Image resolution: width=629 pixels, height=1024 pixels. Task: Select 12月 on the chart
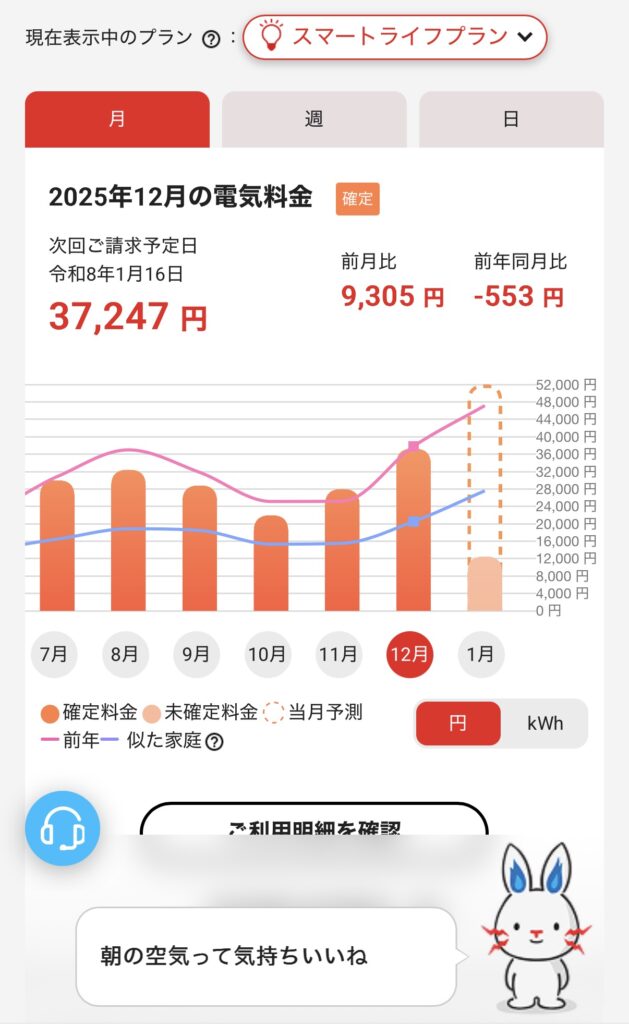410,655
